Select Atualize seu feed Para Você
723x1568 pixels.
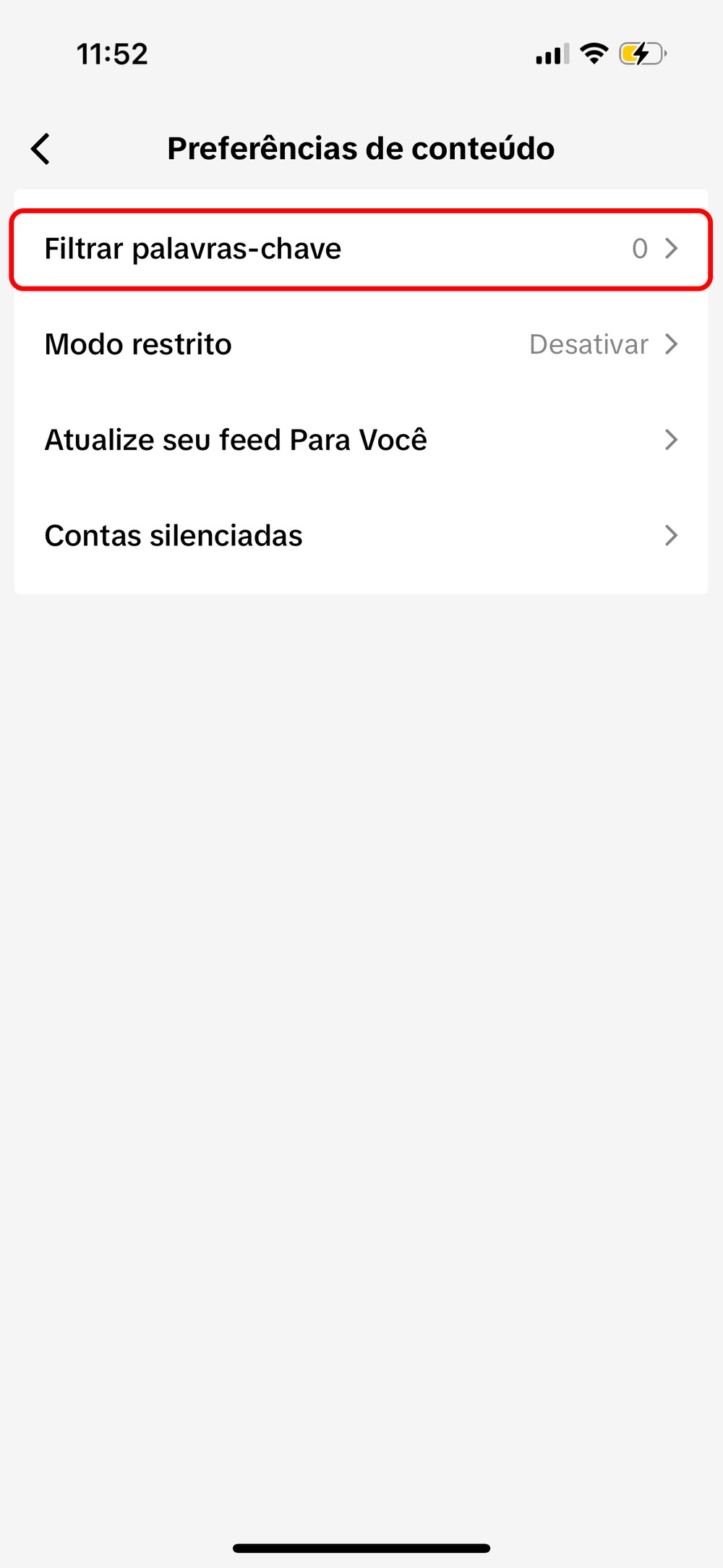(360, 440)
